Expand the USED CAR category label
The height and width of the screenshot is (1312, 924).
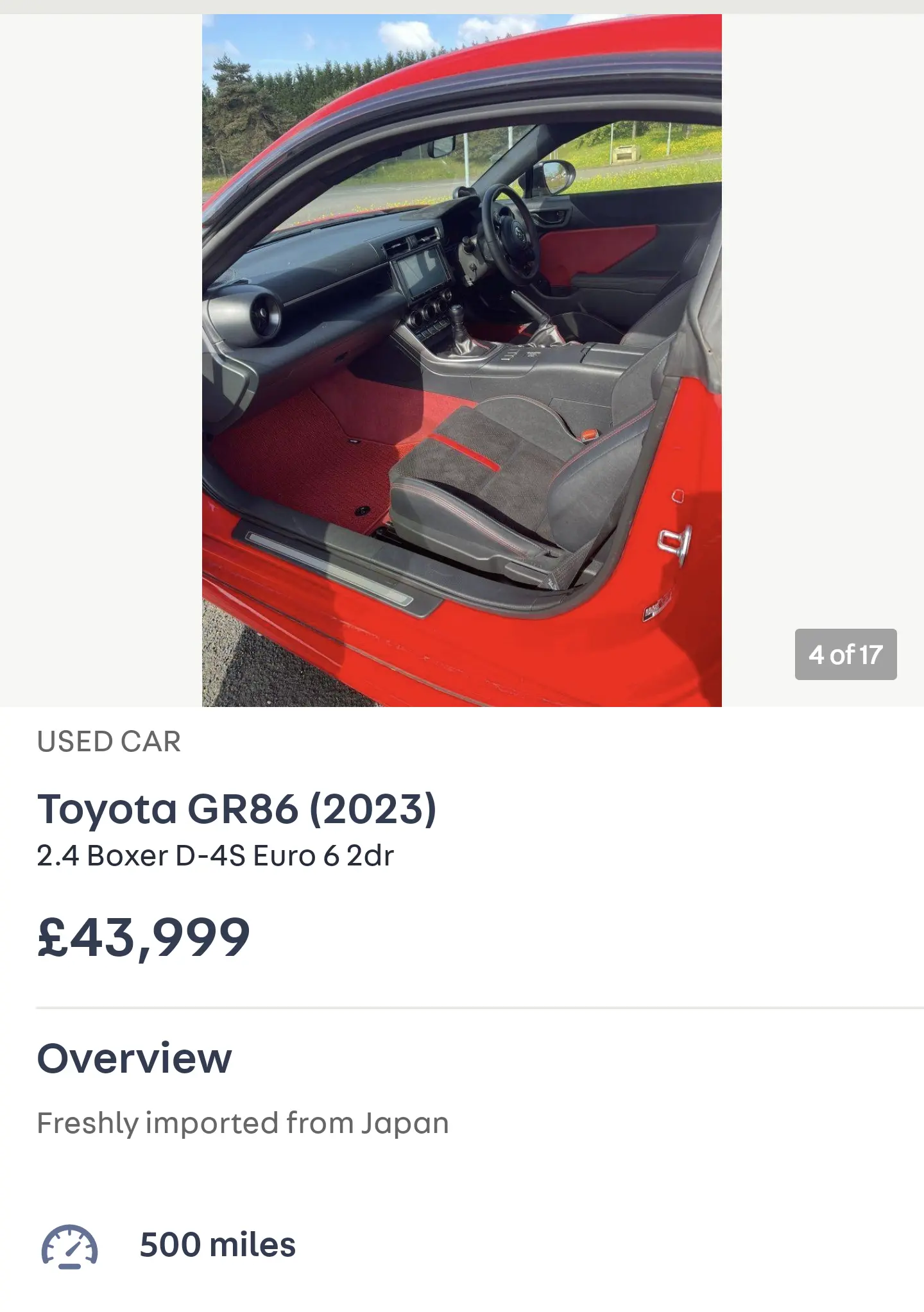110,742
